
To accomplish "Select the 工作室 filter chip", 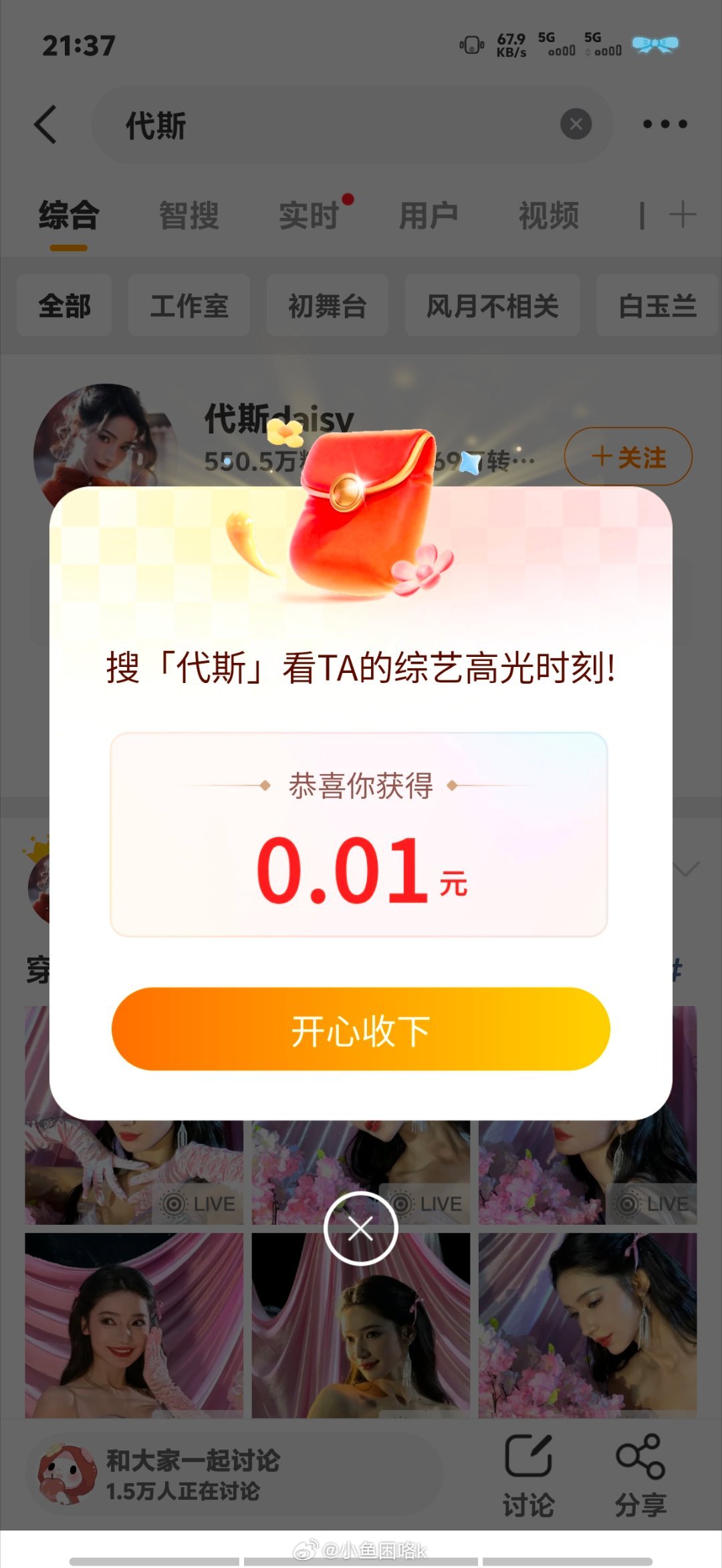I will pos(189,306).
